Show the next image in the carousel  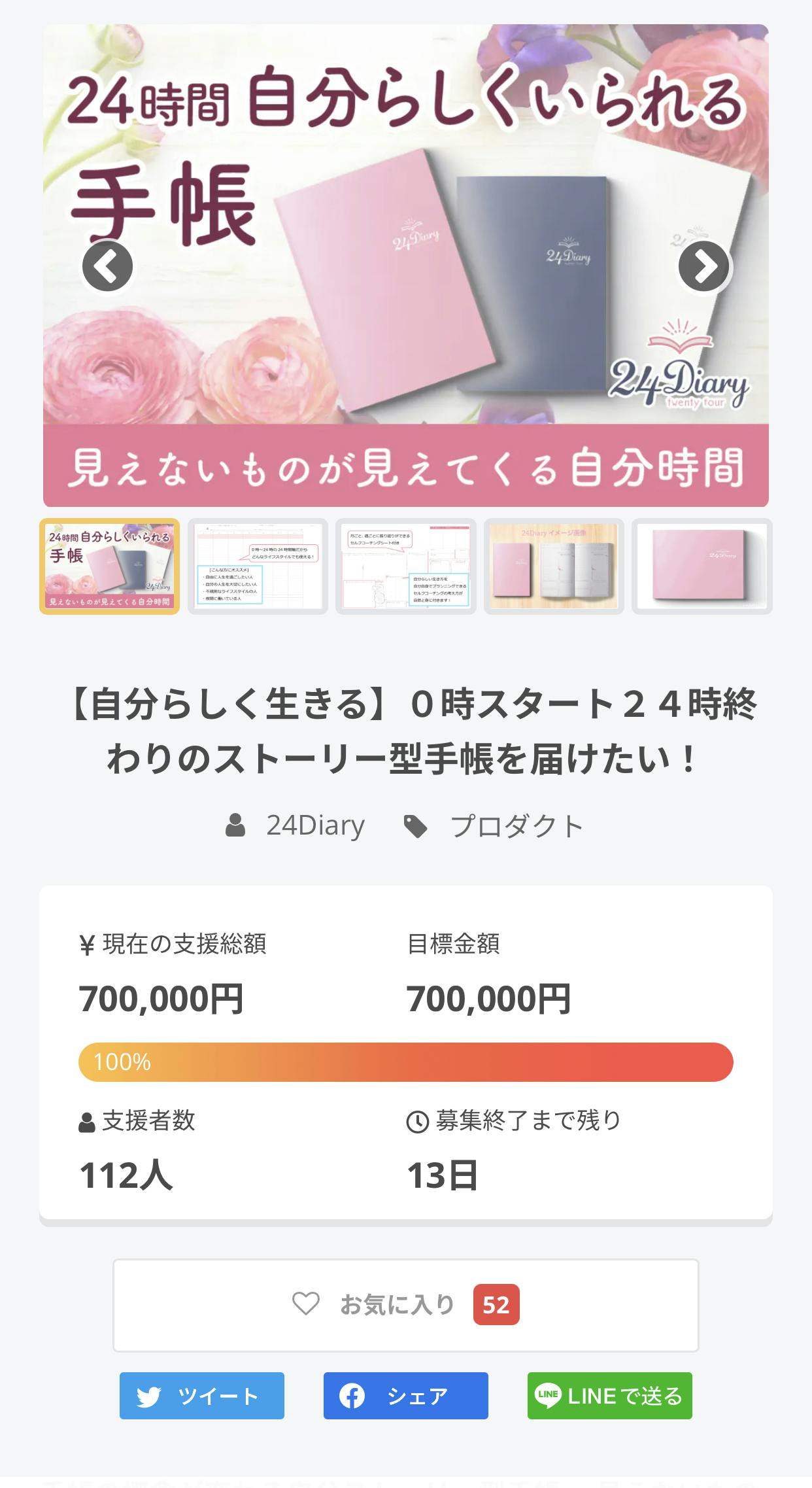(703, 266)
